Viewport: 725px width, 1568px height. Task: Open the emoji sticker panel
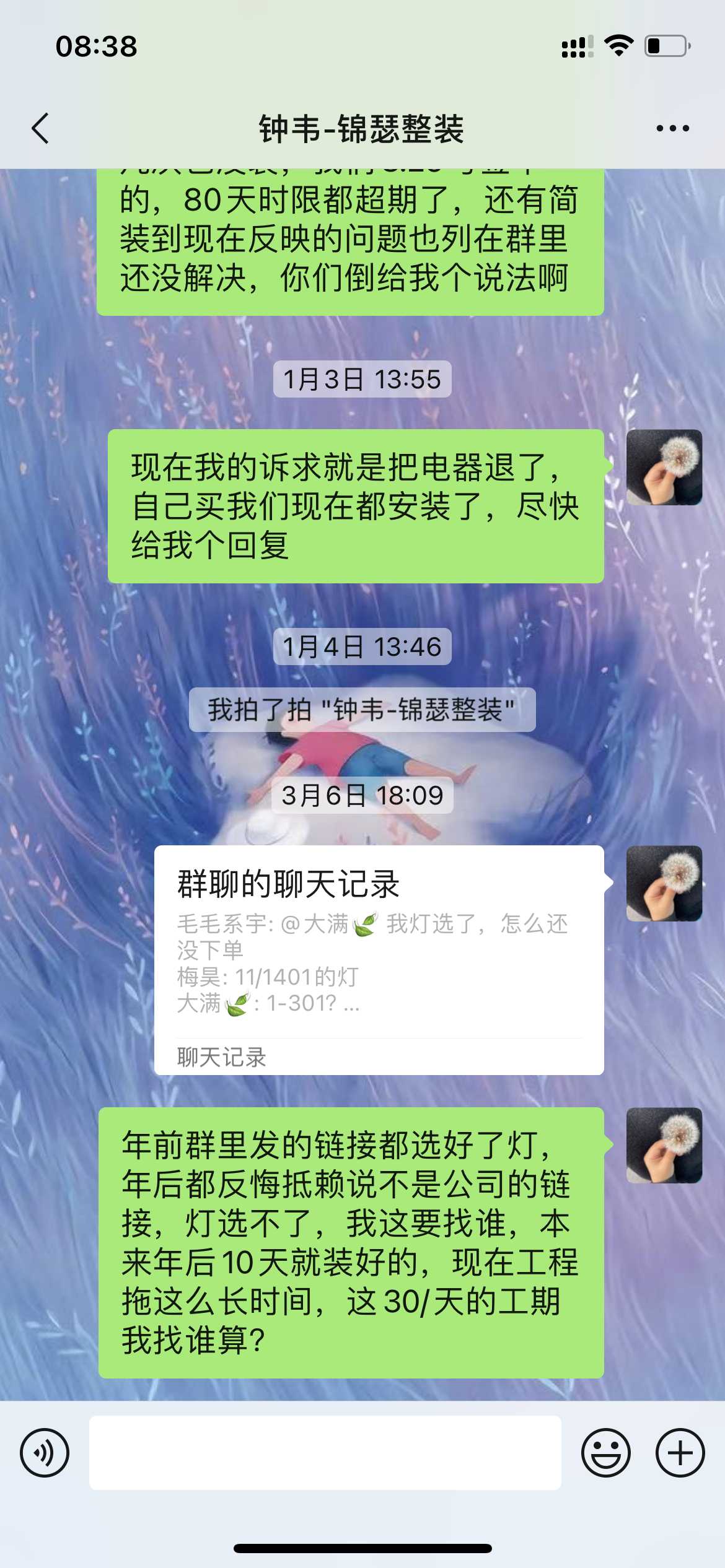point(605,1452)
